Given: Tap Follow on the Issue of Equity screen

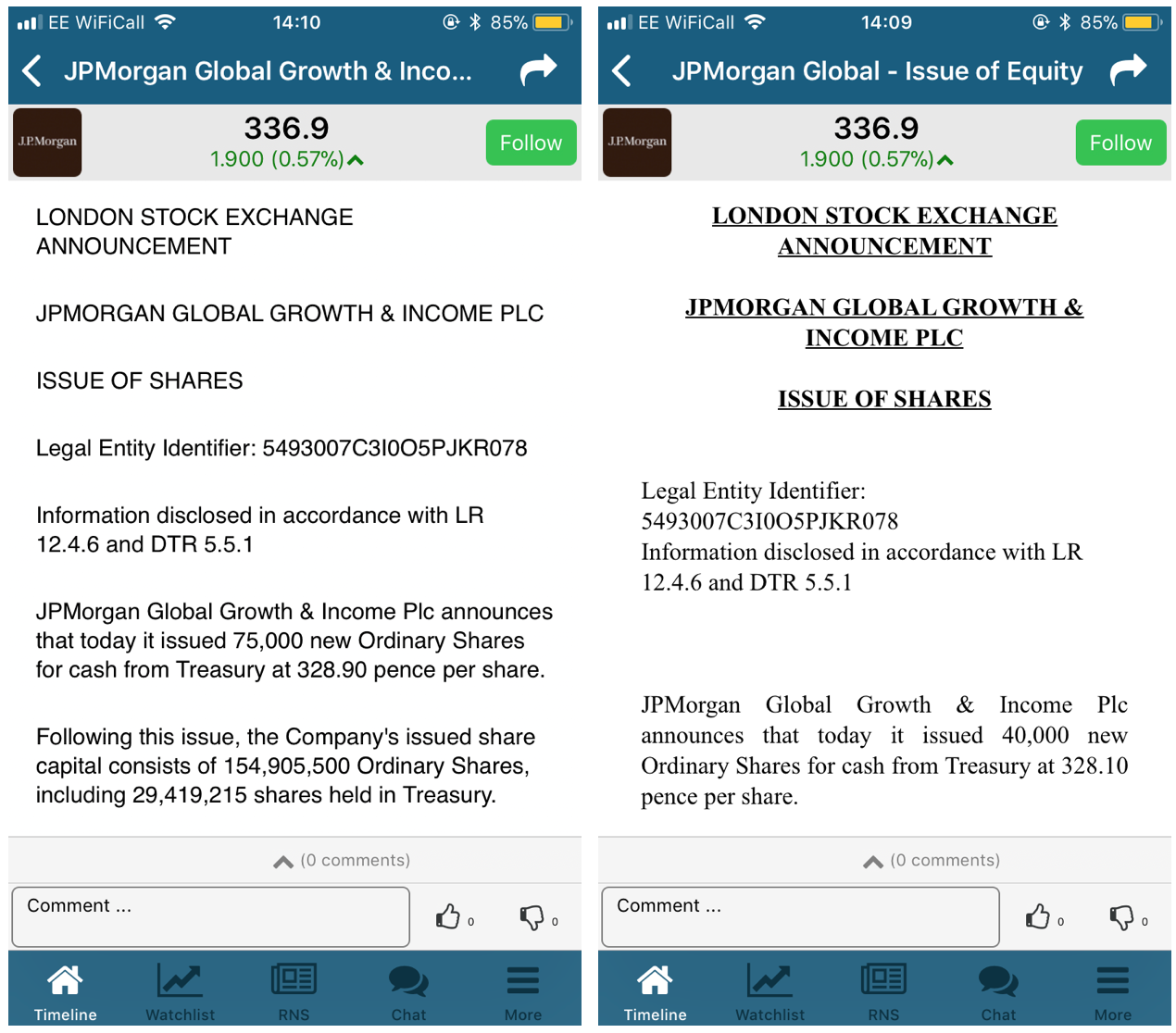Looking at the screenshot, I should (x=1120, y=143).
